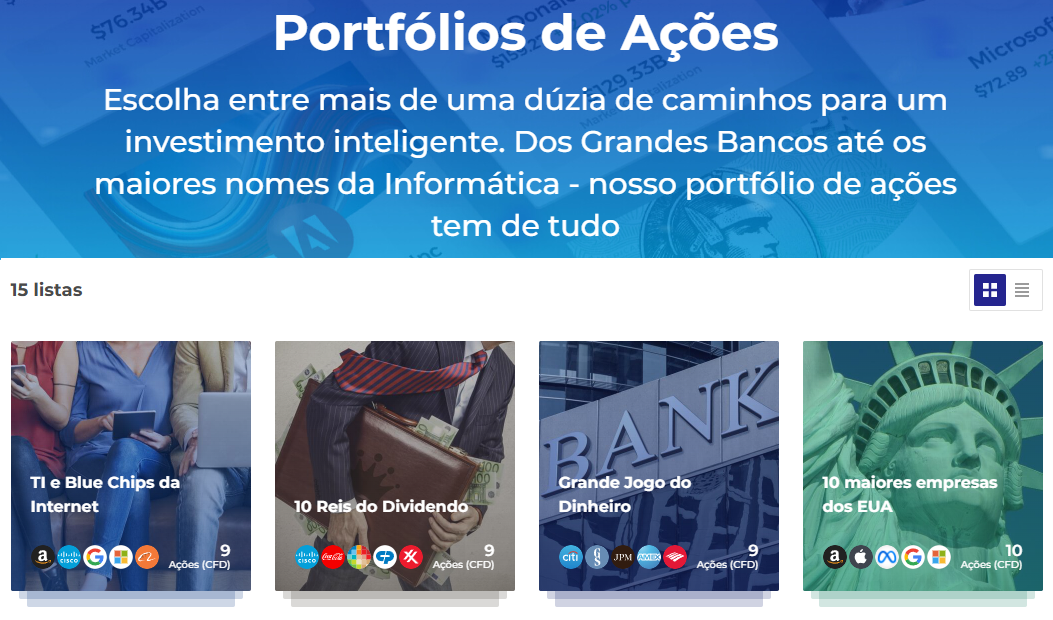This screenshot has width=1053, height=620.
Task: Switch to list view layout
Action: coord(1022,290)
